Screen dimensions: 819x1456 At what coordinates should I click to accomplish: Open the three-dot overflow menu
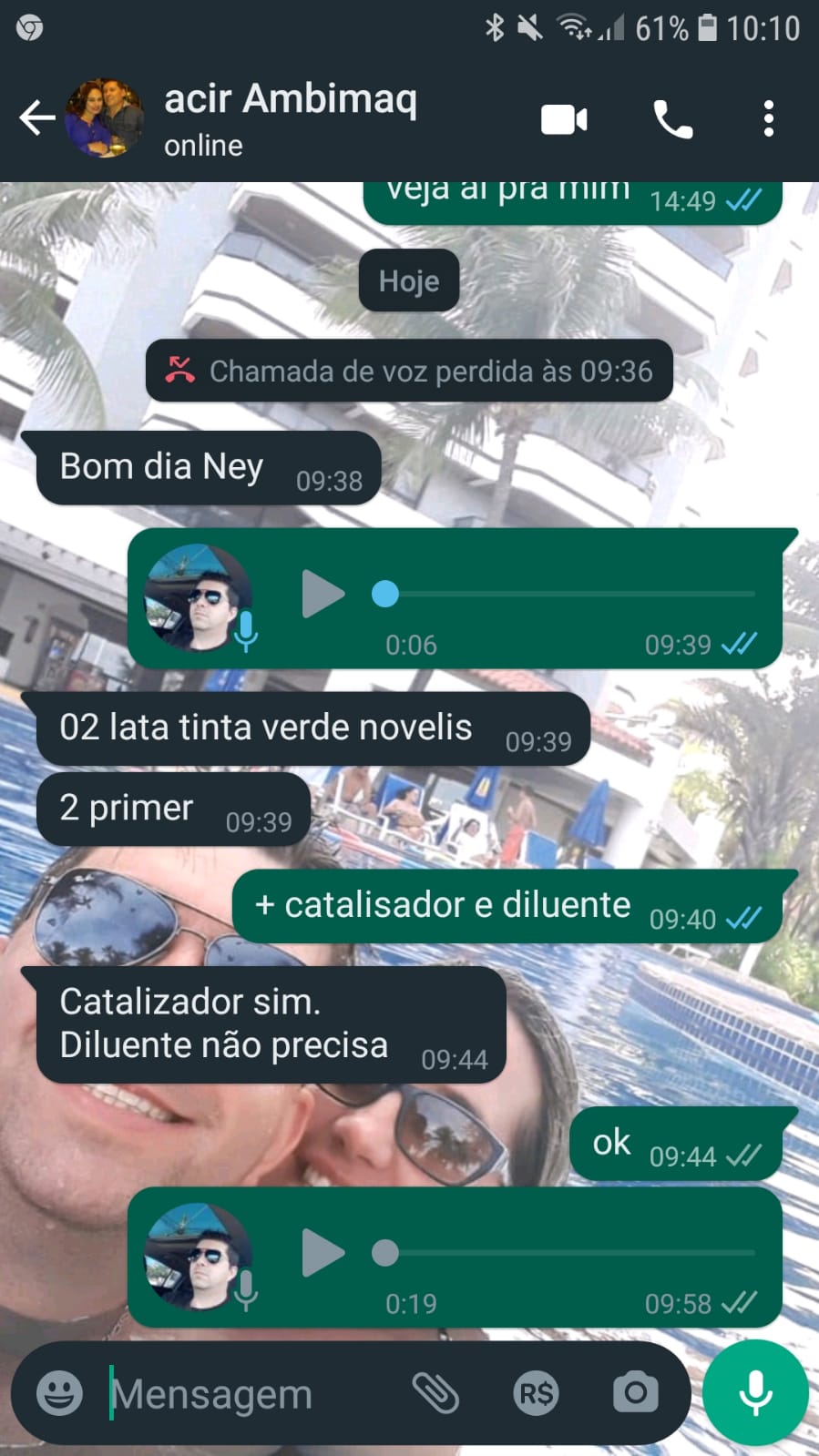click(768, 119)
